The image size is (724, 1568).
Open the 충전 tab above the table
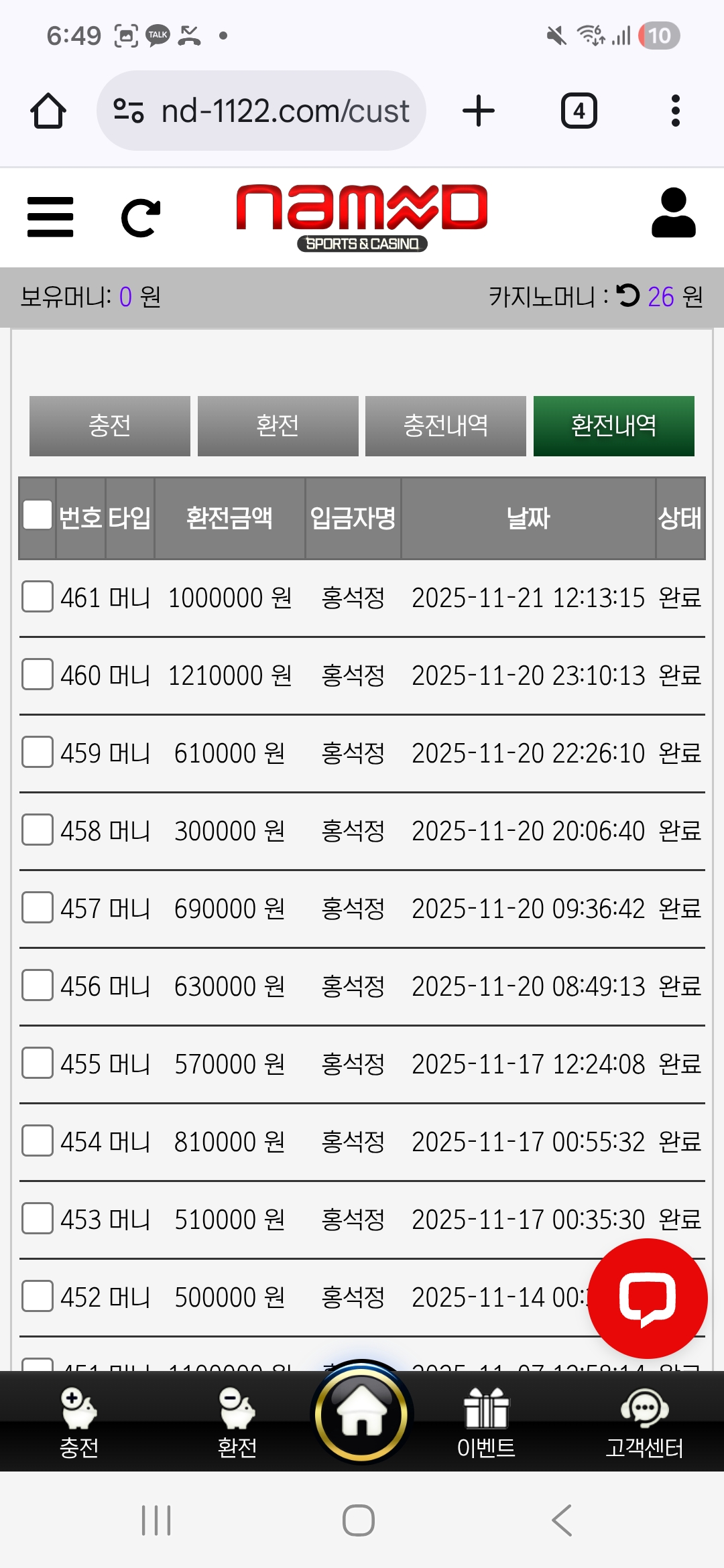click(x=110, y=426)
